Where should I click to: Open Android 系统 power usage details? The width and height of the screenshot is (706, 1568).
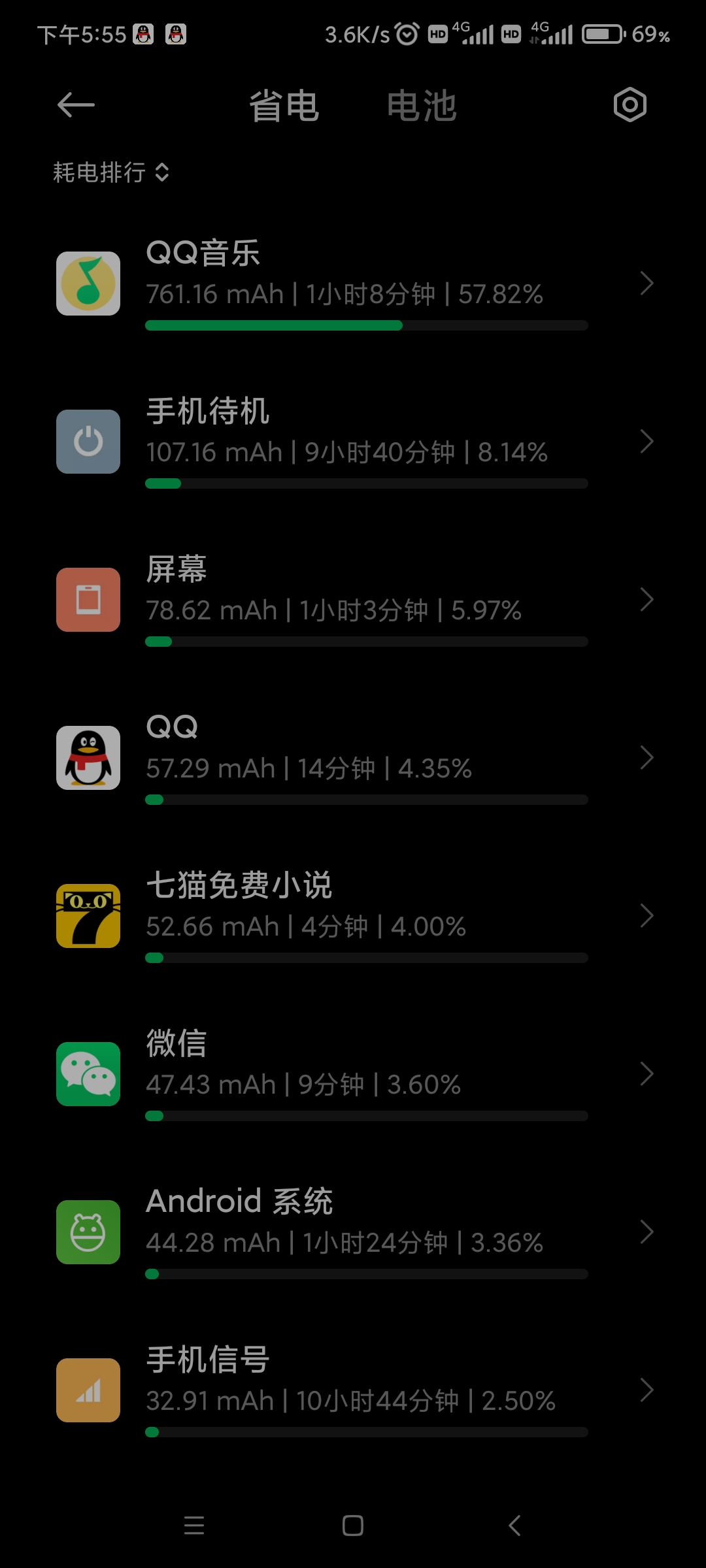coord(353,1233)
